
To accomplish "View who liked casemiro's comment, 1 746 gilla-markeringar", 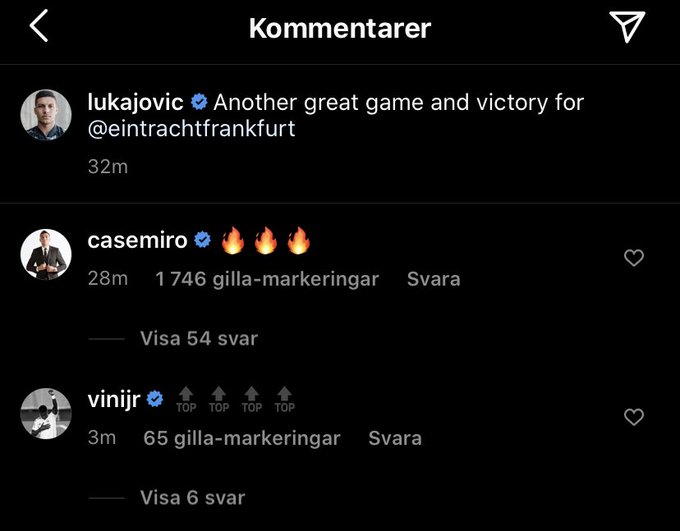I will 267,279.
